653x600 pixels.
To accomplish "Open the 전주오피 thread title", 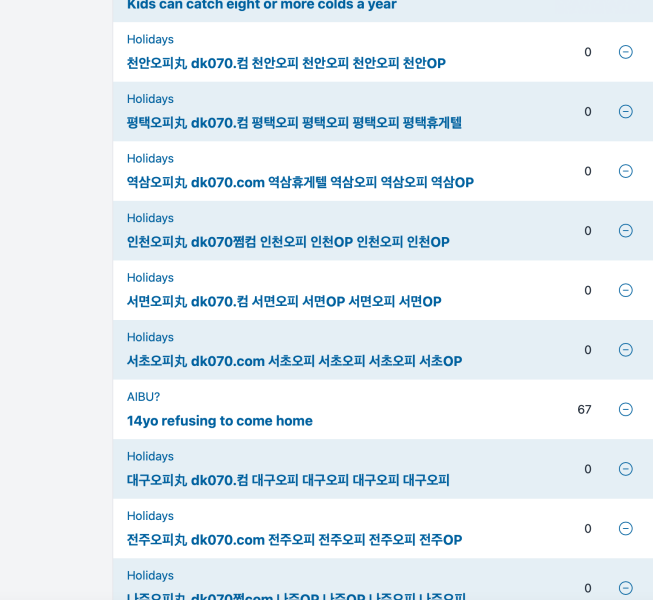I will point(294,540).
